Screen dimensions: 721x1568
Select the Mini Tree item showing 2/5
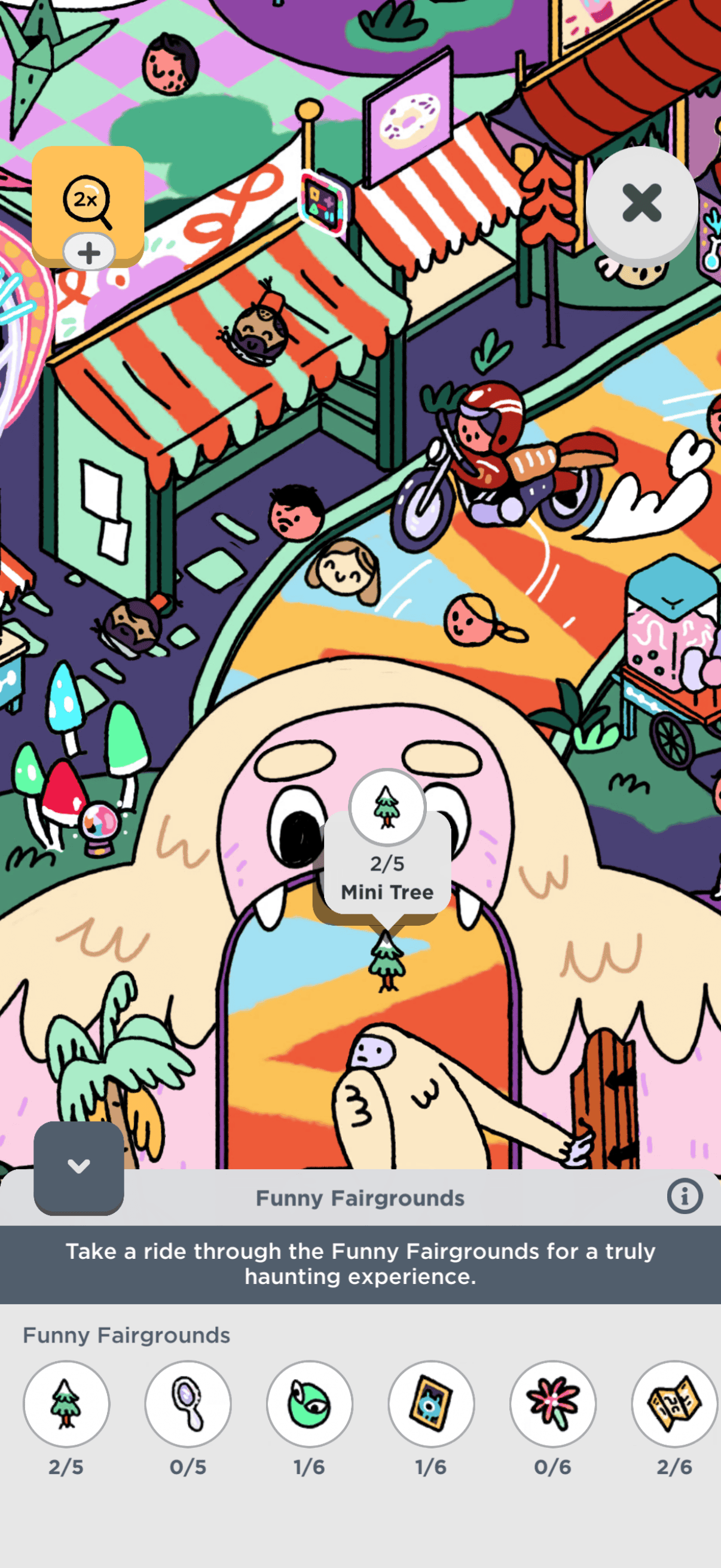[x=66, y=1404]
